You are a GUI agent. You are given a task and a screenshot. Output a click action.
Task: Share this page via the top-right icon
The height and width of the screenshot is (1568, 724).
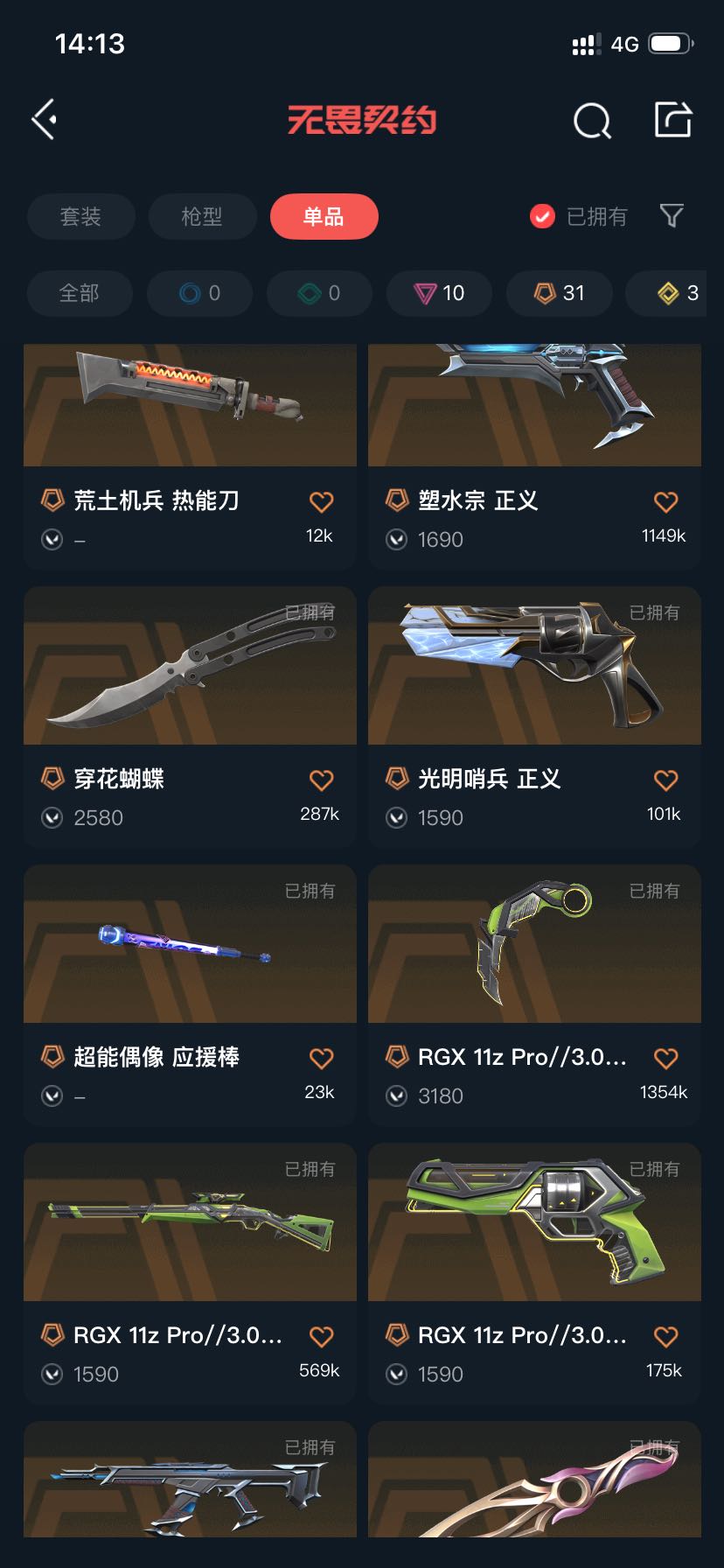[673, 120]
